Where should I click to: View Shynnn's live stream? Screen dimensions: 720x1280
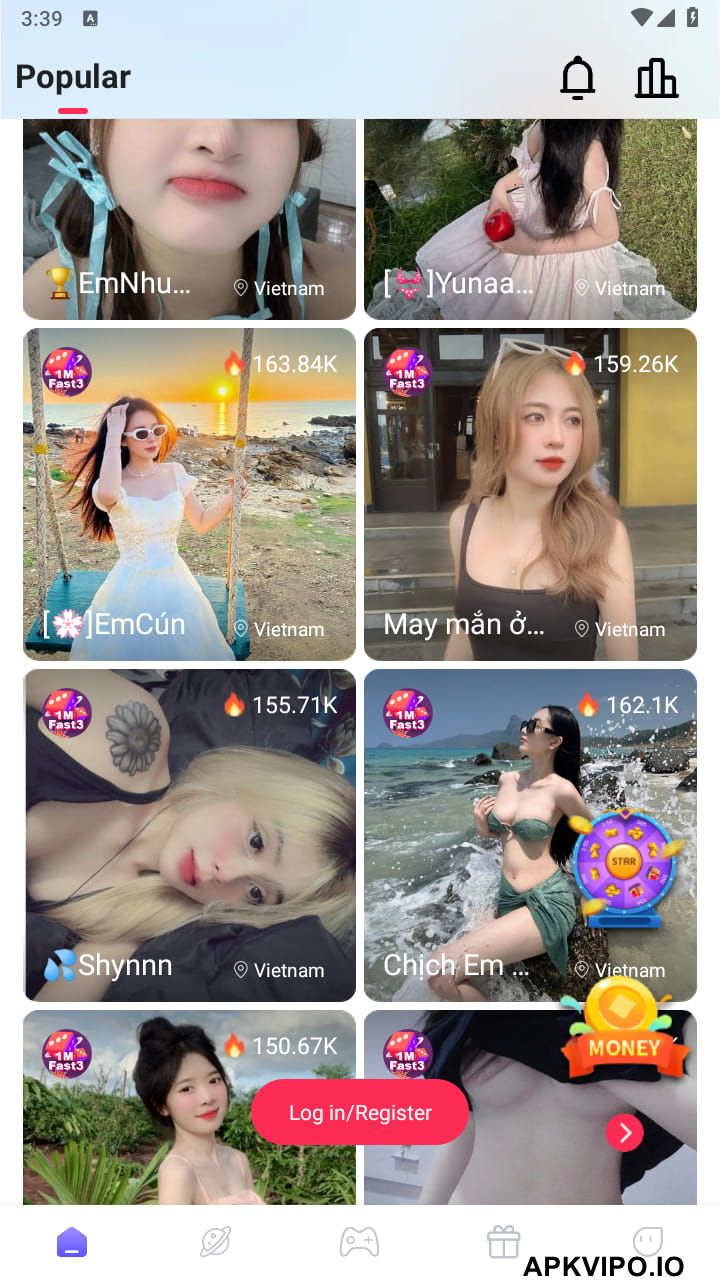(x=189, y=835)
